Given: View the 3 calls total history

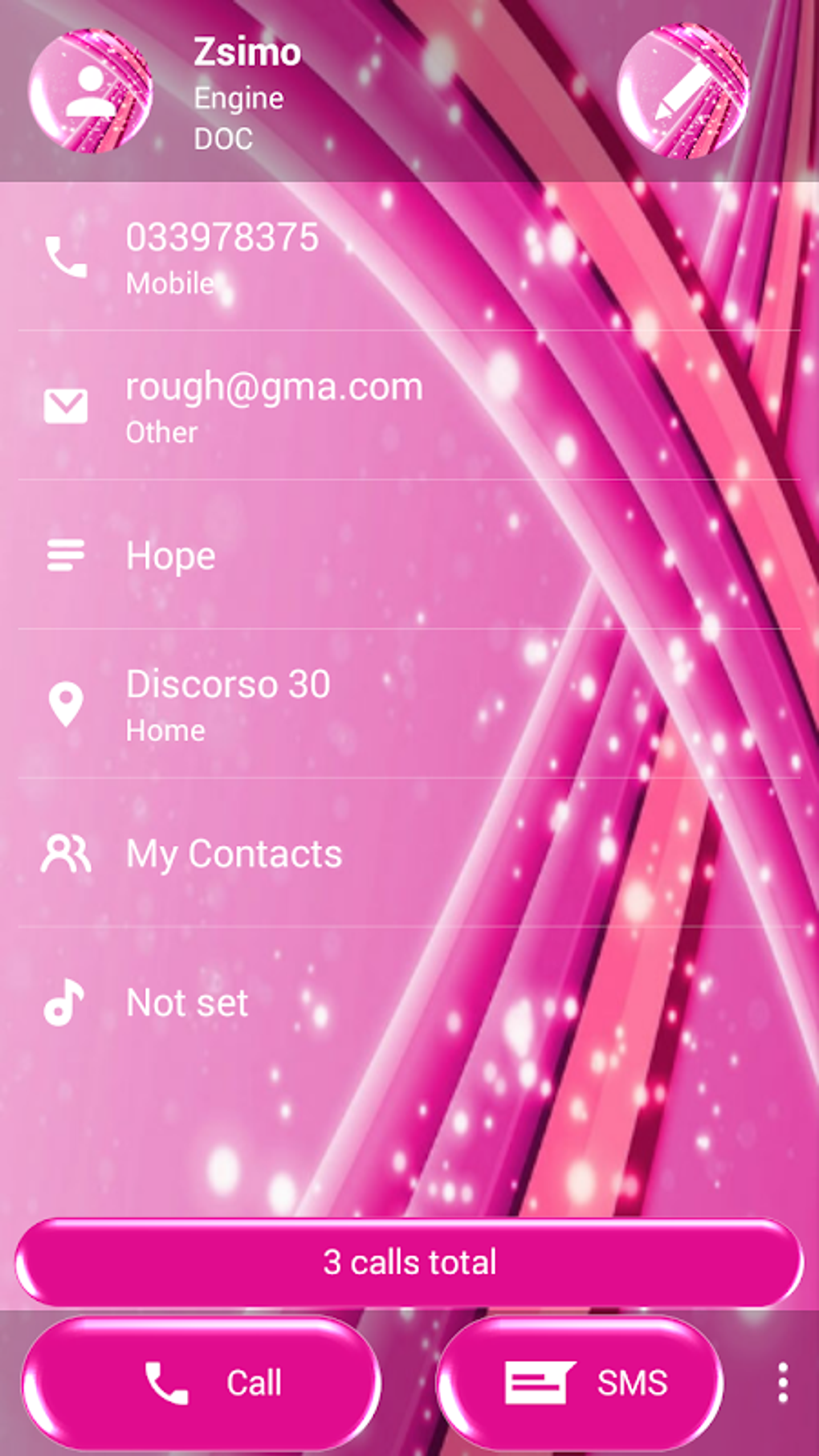Looking at the screenshot, I should [409, 1262].
